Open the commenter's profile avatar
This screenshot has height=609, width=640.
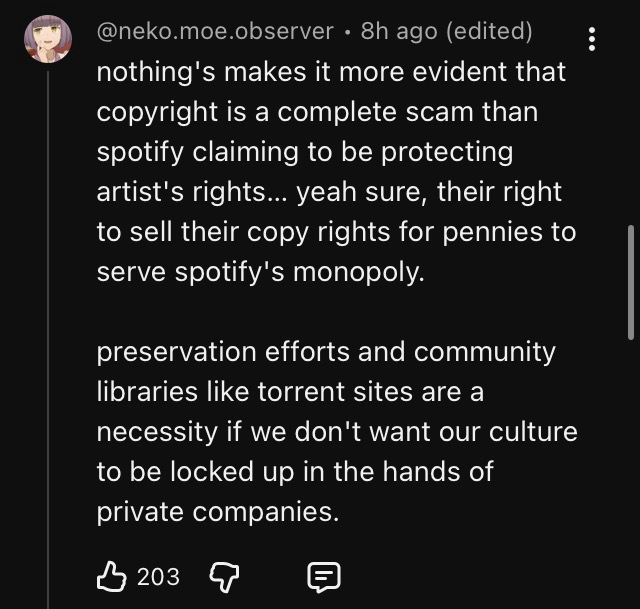(47, 39)
